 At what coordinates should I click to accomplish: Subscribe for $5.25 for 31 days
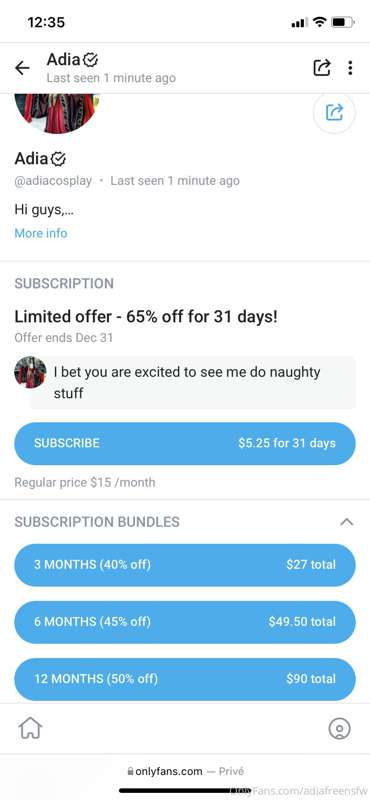pyautogui.click(x=185, y=443)
